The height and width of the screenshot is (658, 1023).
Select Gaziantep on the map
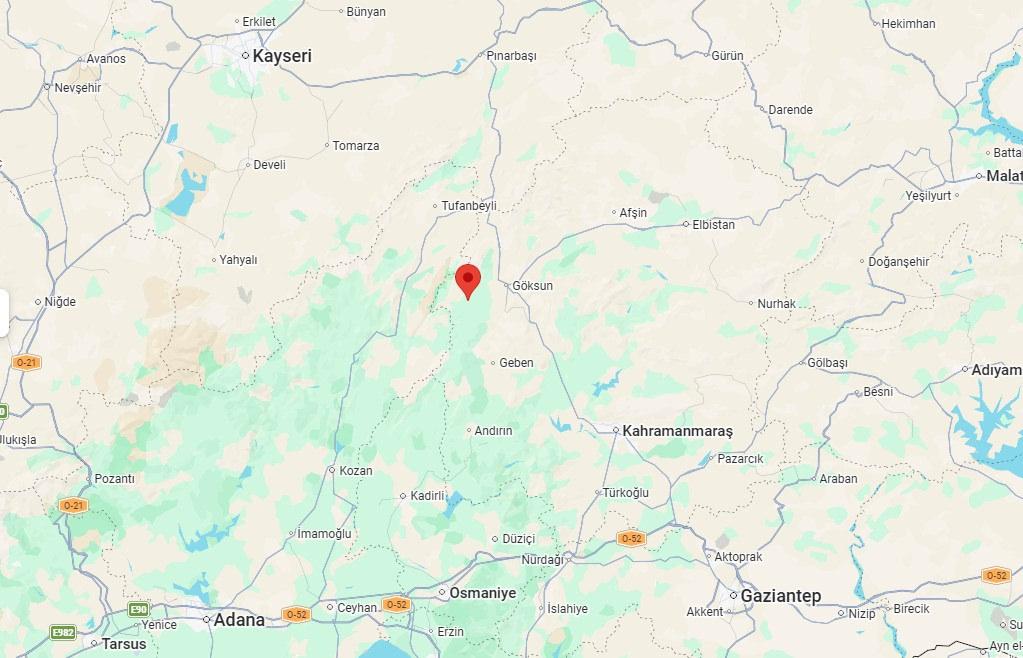[780, 596]
